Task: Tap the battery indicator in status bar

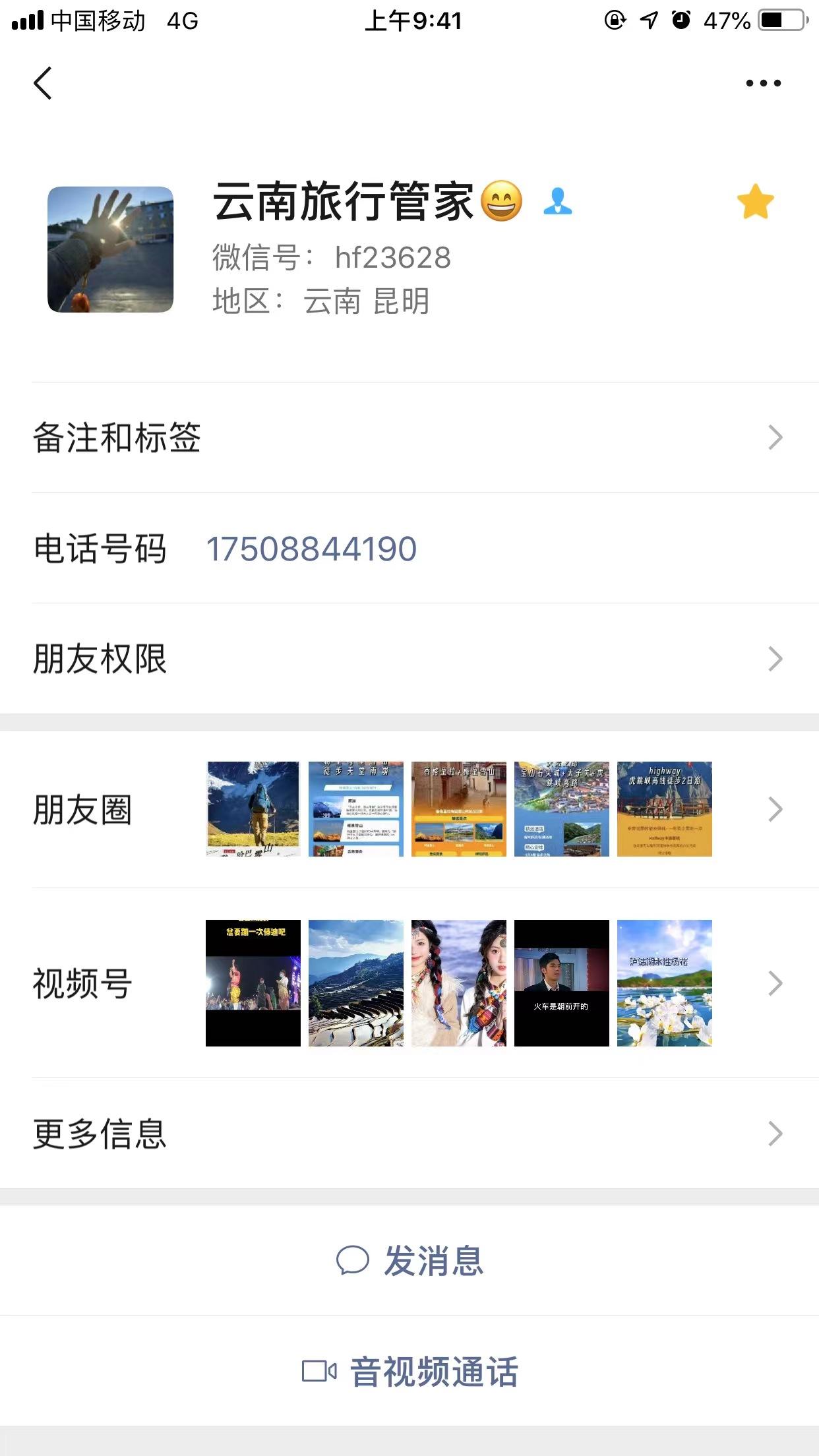Action: [x=777, y=20]
